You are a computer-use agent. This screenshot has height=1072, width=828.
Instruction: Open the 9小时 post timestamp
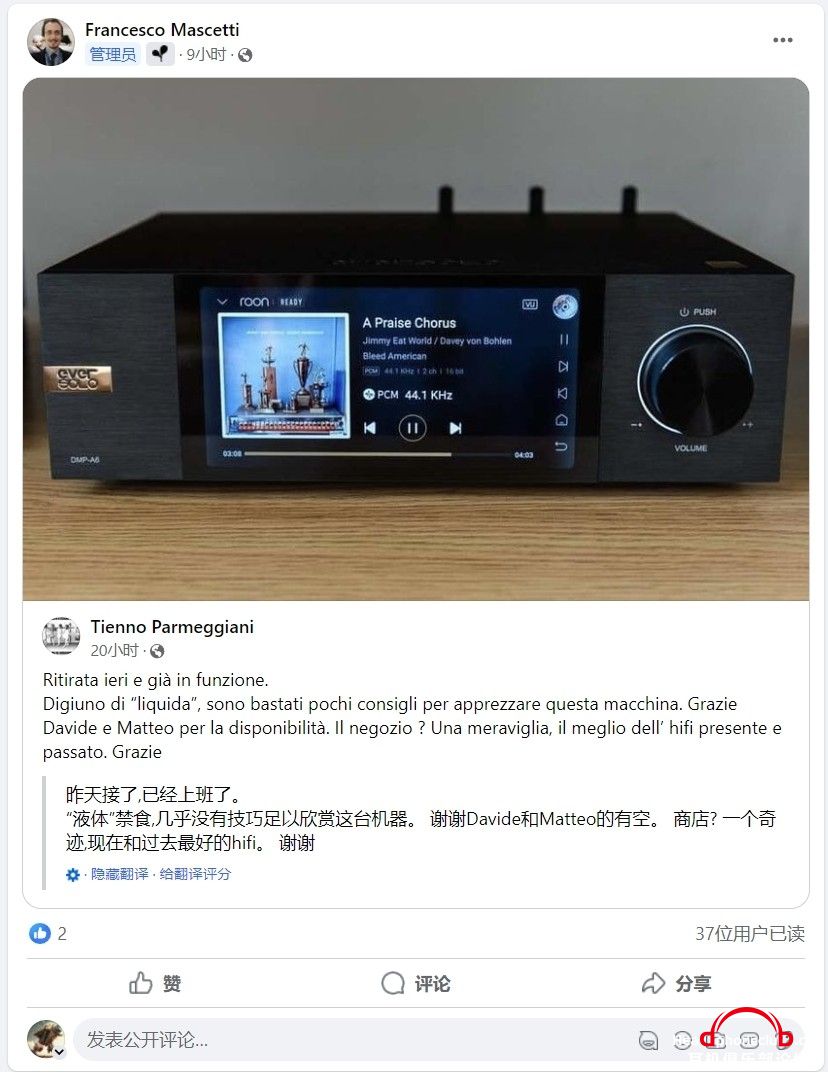click(x=206, y=55)
